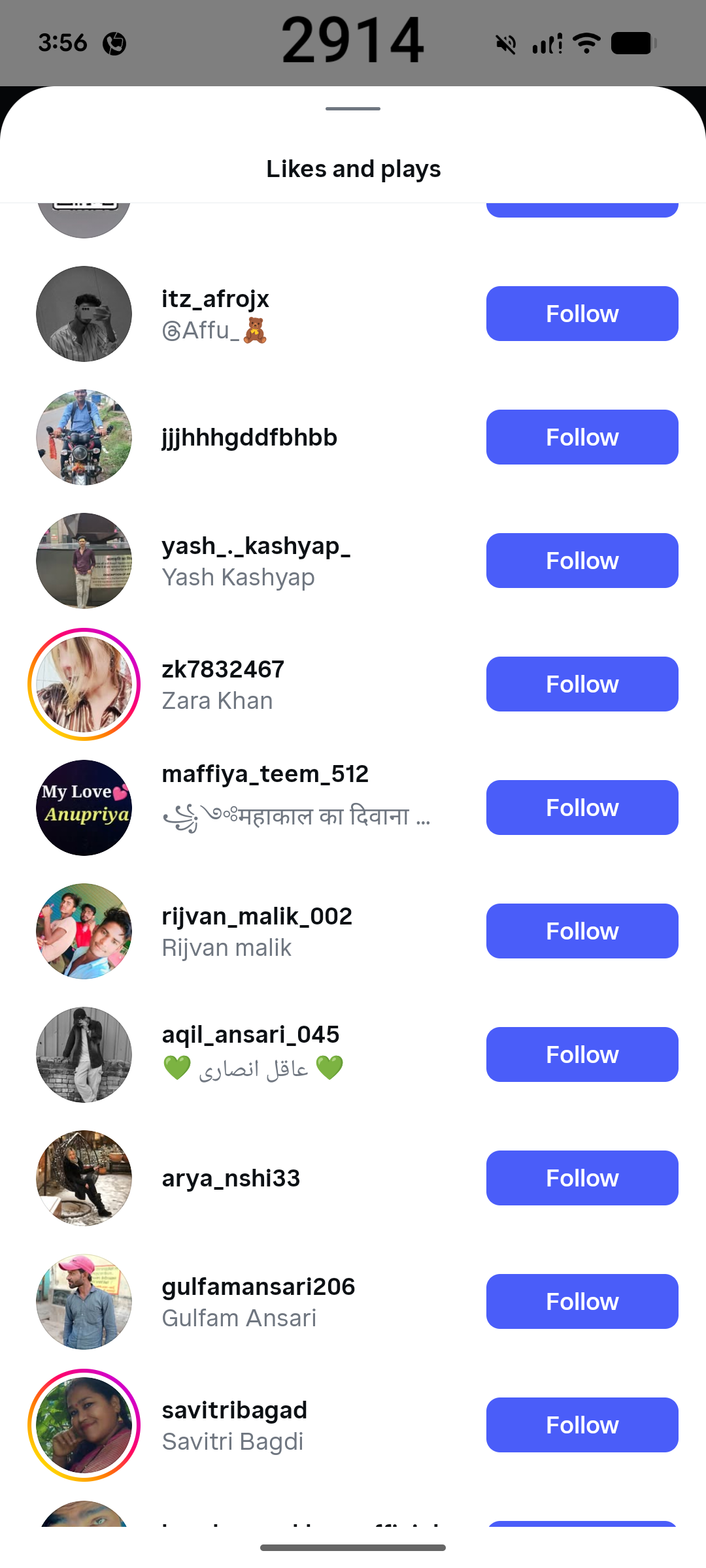This screenshot has width=706, height=1568.
Task: Follow arya_nshi33
Action: pos(582,1178)
